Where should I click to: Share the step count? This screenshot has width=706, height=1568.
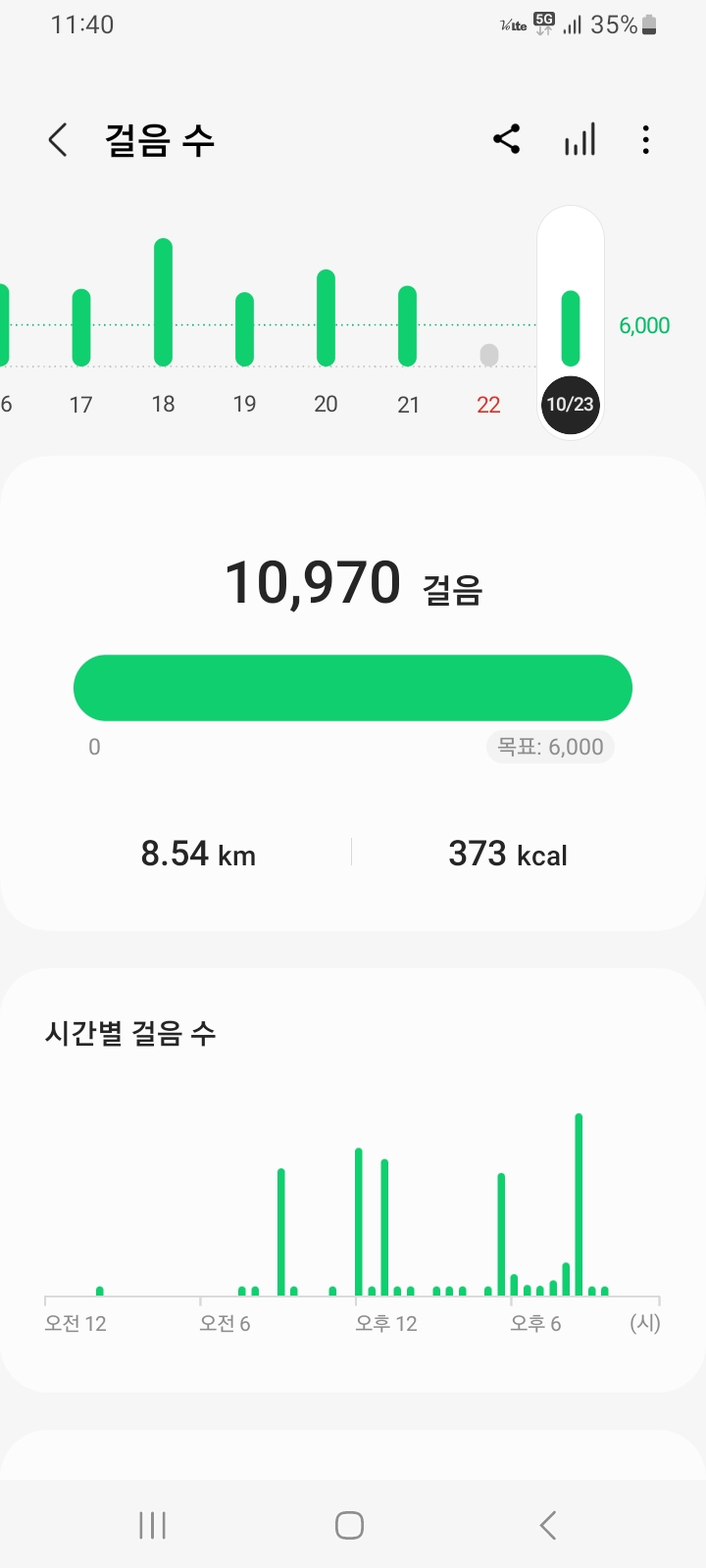tap(506, 140)
